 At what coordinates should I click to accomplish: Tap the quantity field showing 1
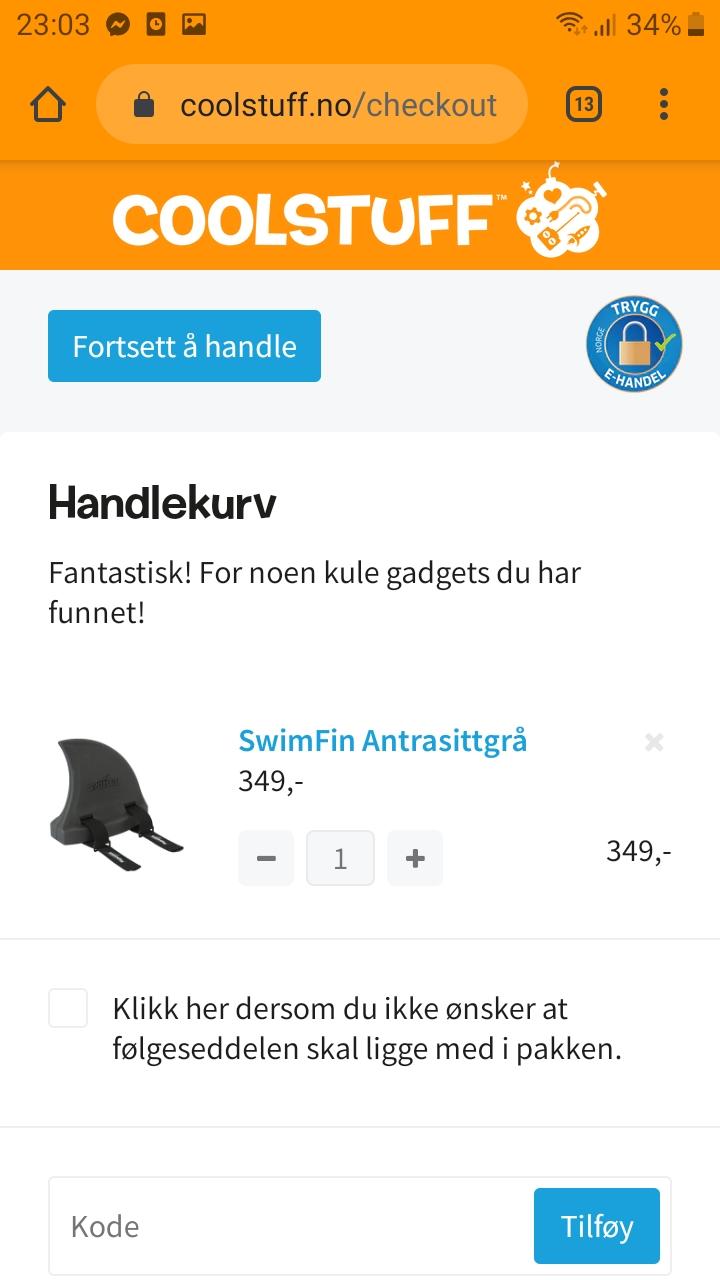340,858
